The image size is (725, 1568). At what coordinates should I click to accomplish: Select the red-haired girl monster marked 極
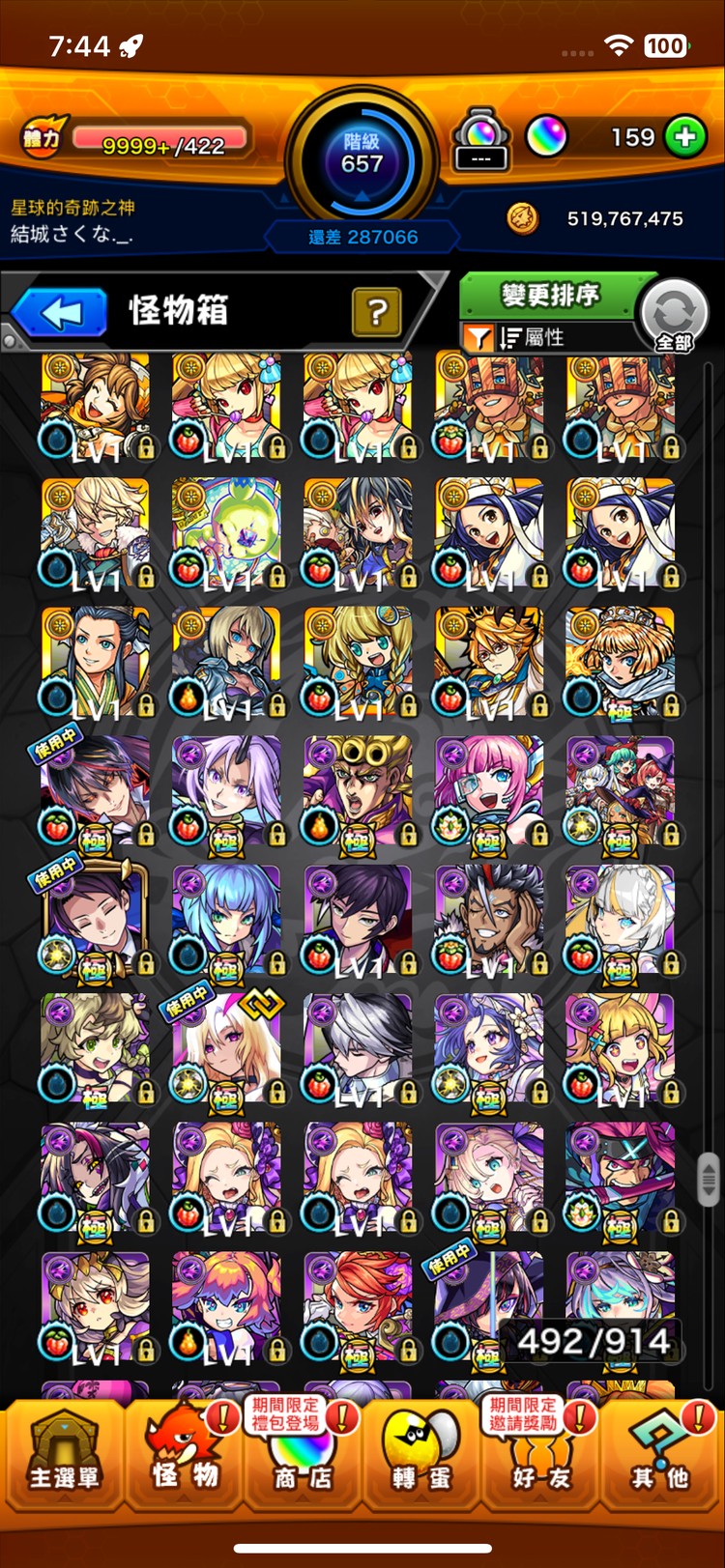358,1307
